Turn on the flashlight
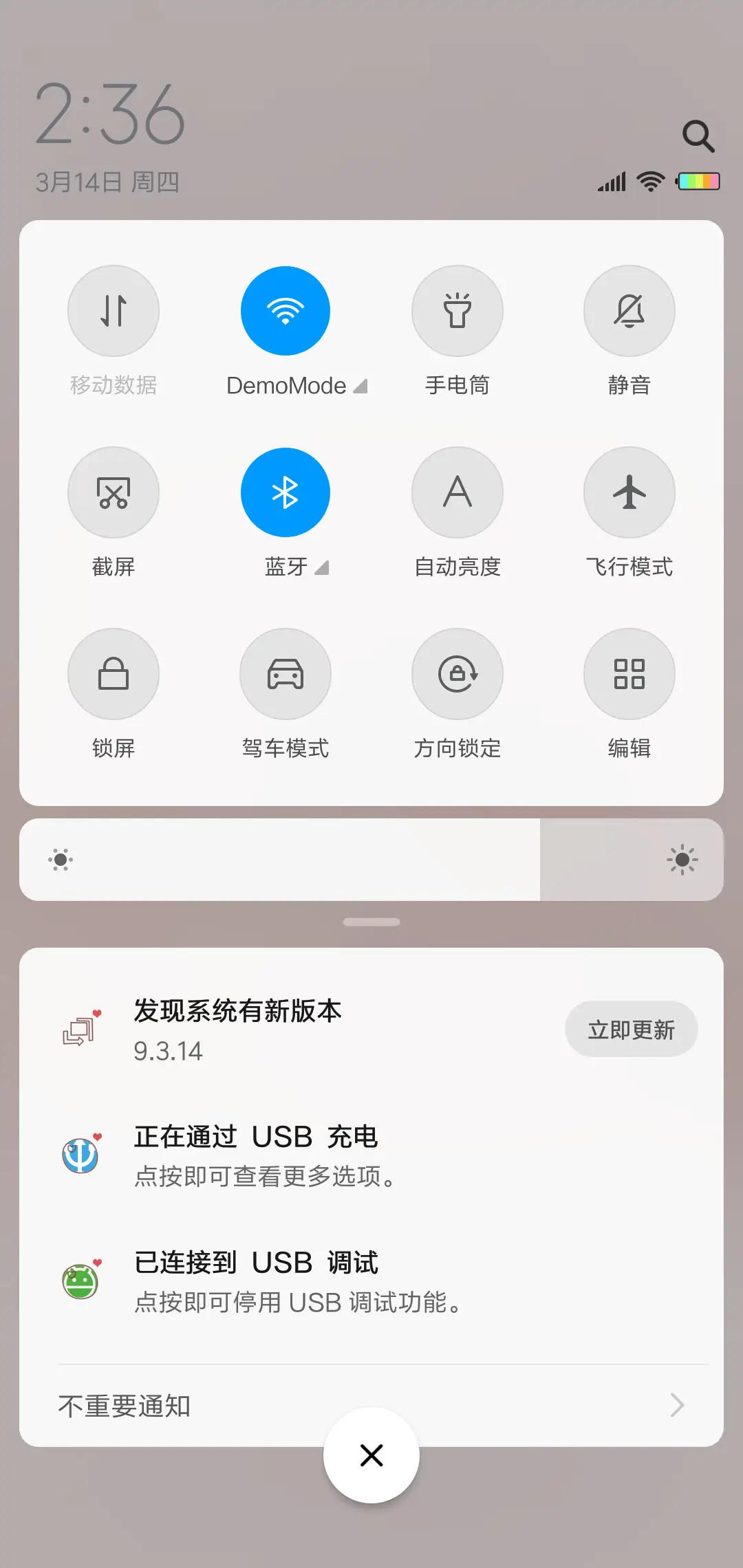 tap(457, 311)
